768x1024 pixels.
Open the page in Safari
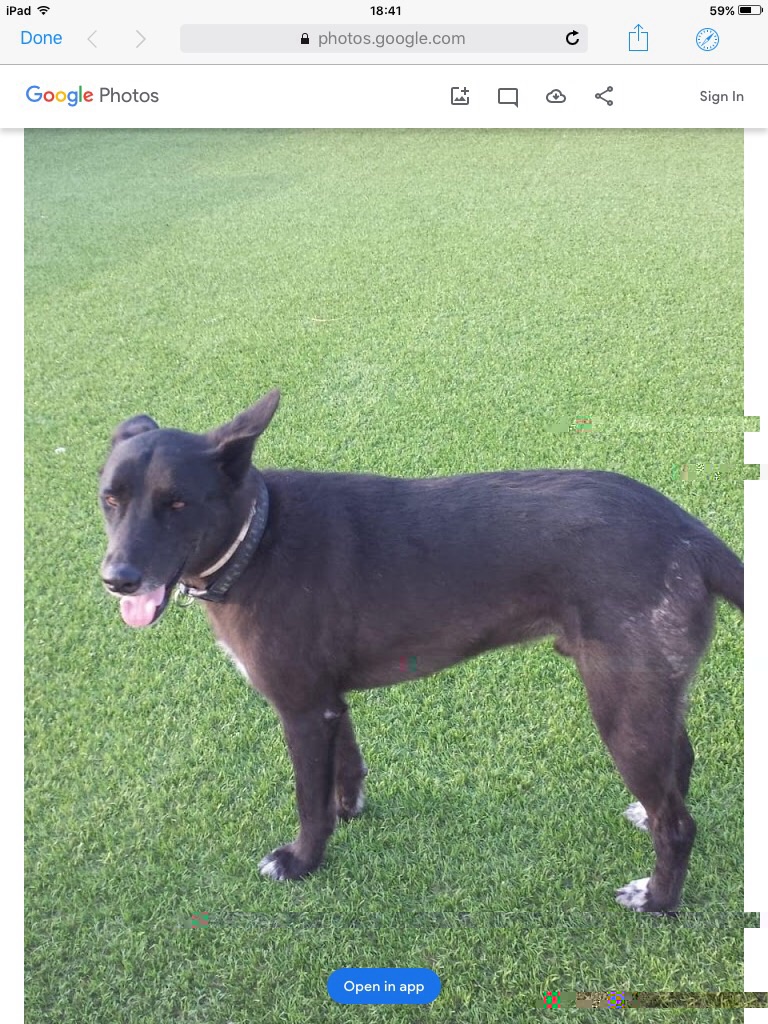point(707,39)
